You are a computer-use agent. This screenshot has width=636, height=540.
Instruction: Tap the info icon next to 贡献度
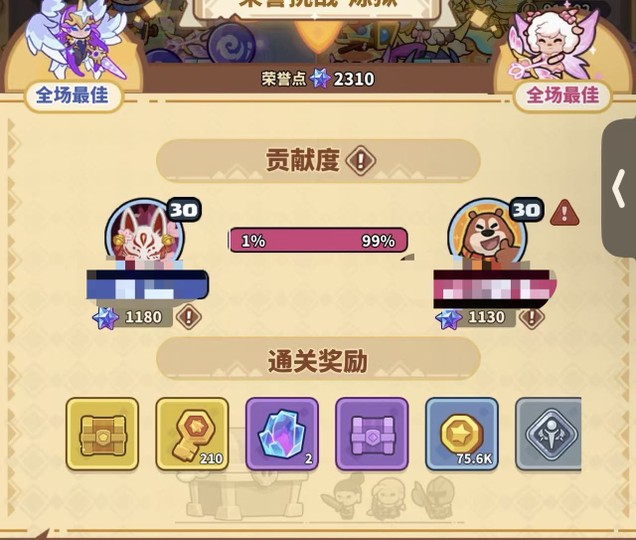[x=360, y=160]
